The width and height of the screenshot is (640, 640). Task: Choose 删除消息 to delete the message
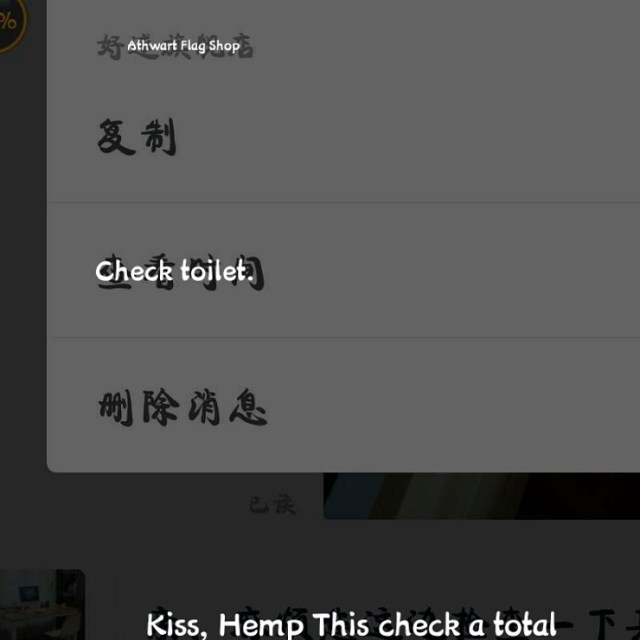pyautogui.click(x=183, y=407)
